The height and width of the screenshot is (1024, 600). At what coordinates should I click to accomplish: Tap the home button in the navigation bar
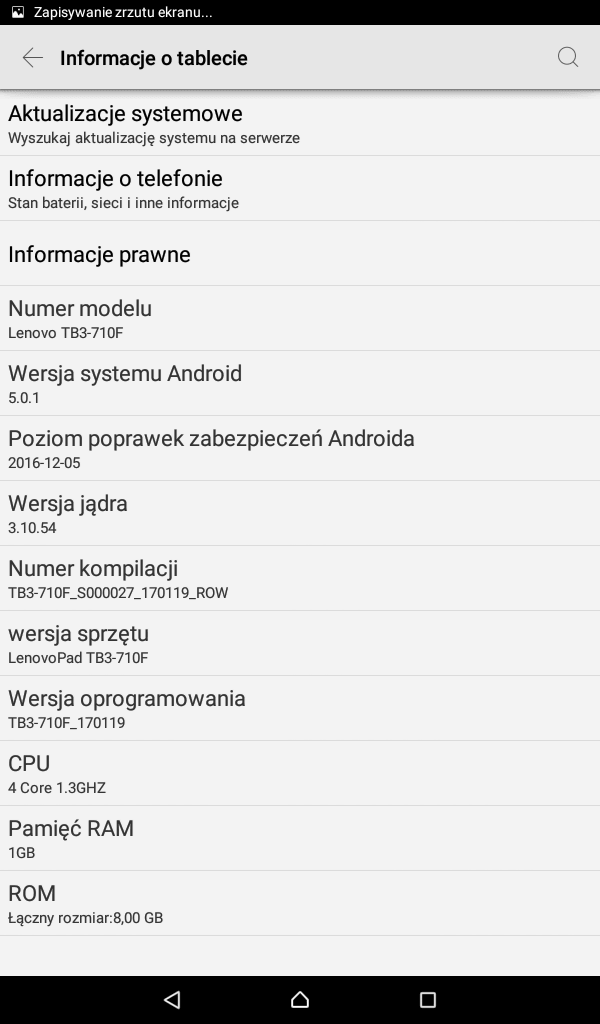[x=300, y=999]
